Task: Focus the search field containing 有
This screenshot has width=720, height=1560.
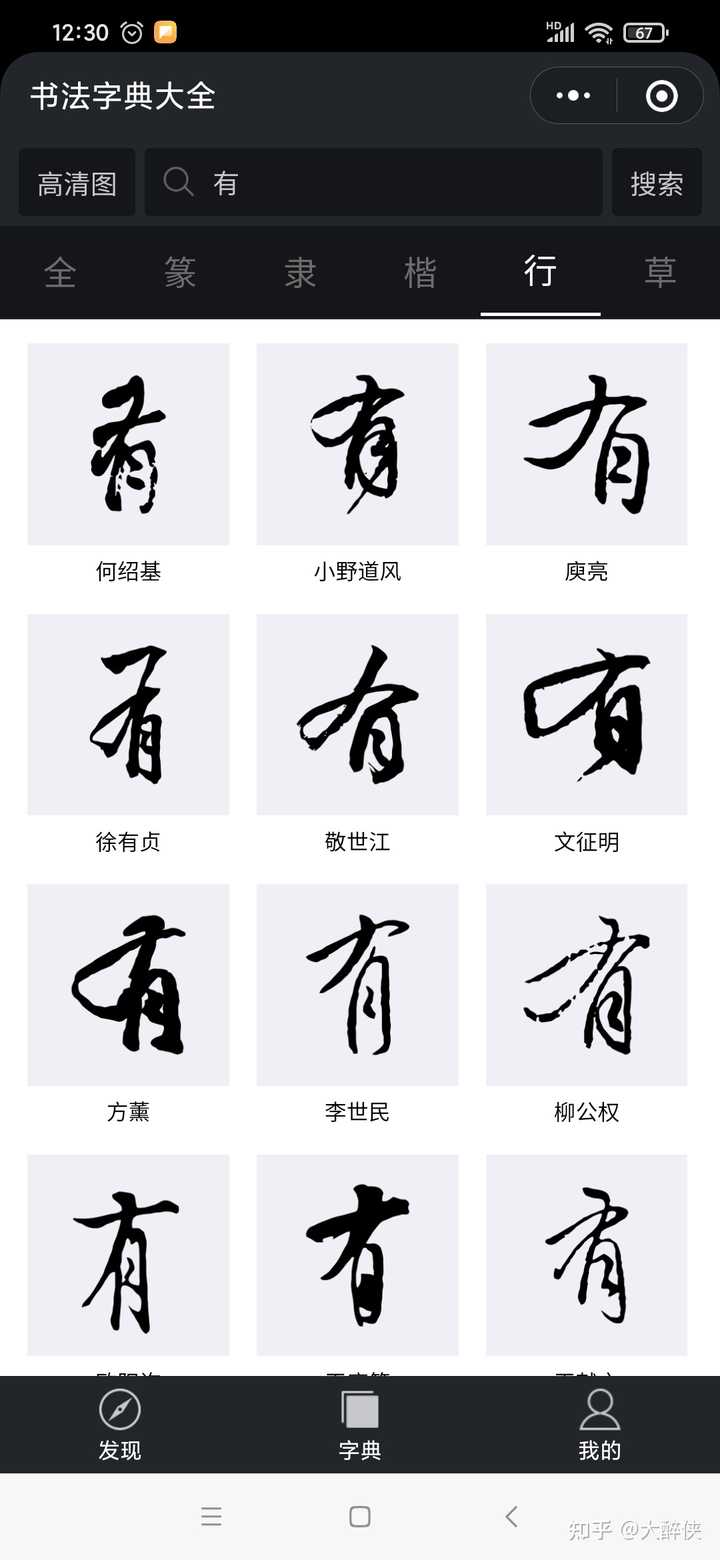Action: click(374, 183)
